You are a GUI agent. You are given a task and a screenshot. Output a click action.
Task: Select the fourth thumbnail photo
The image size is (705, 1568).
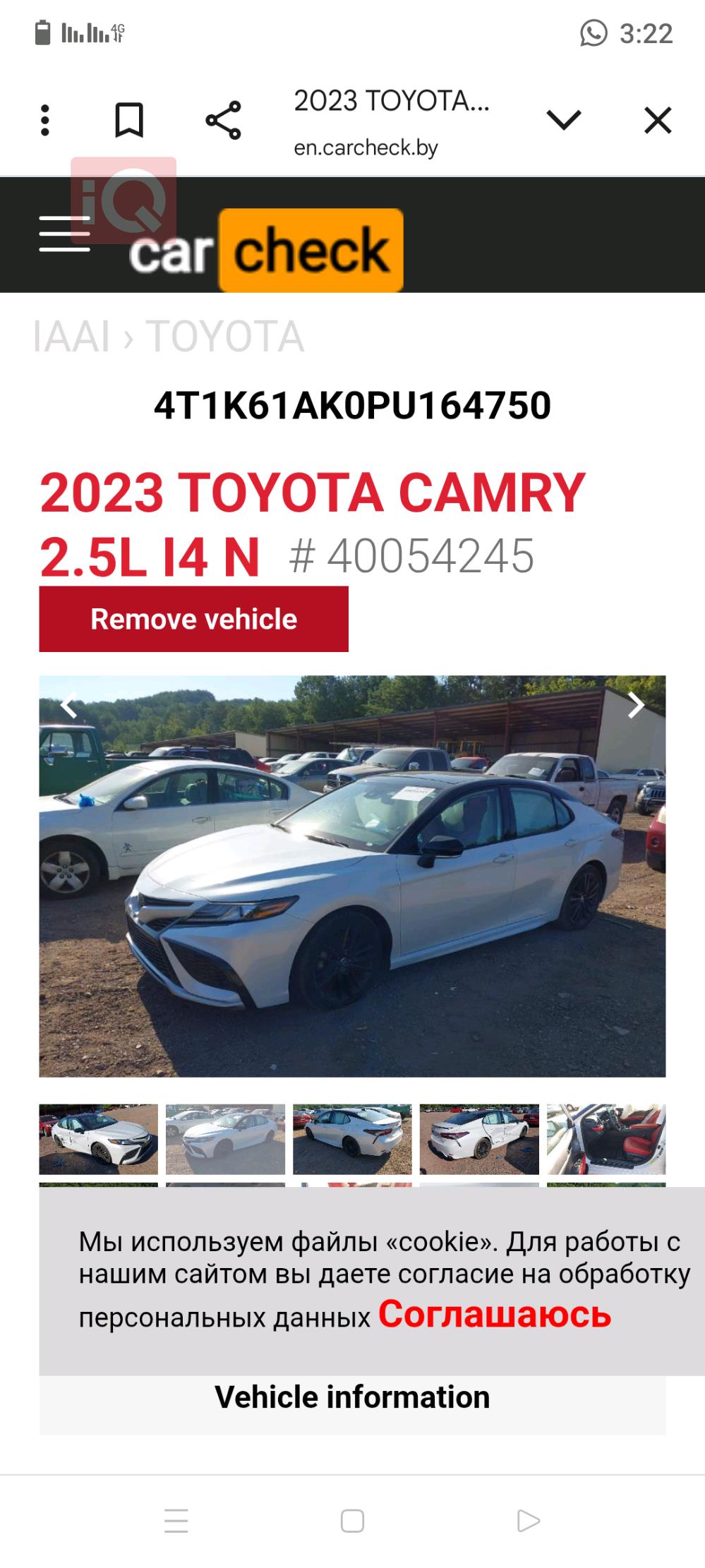click(479, 1138)
